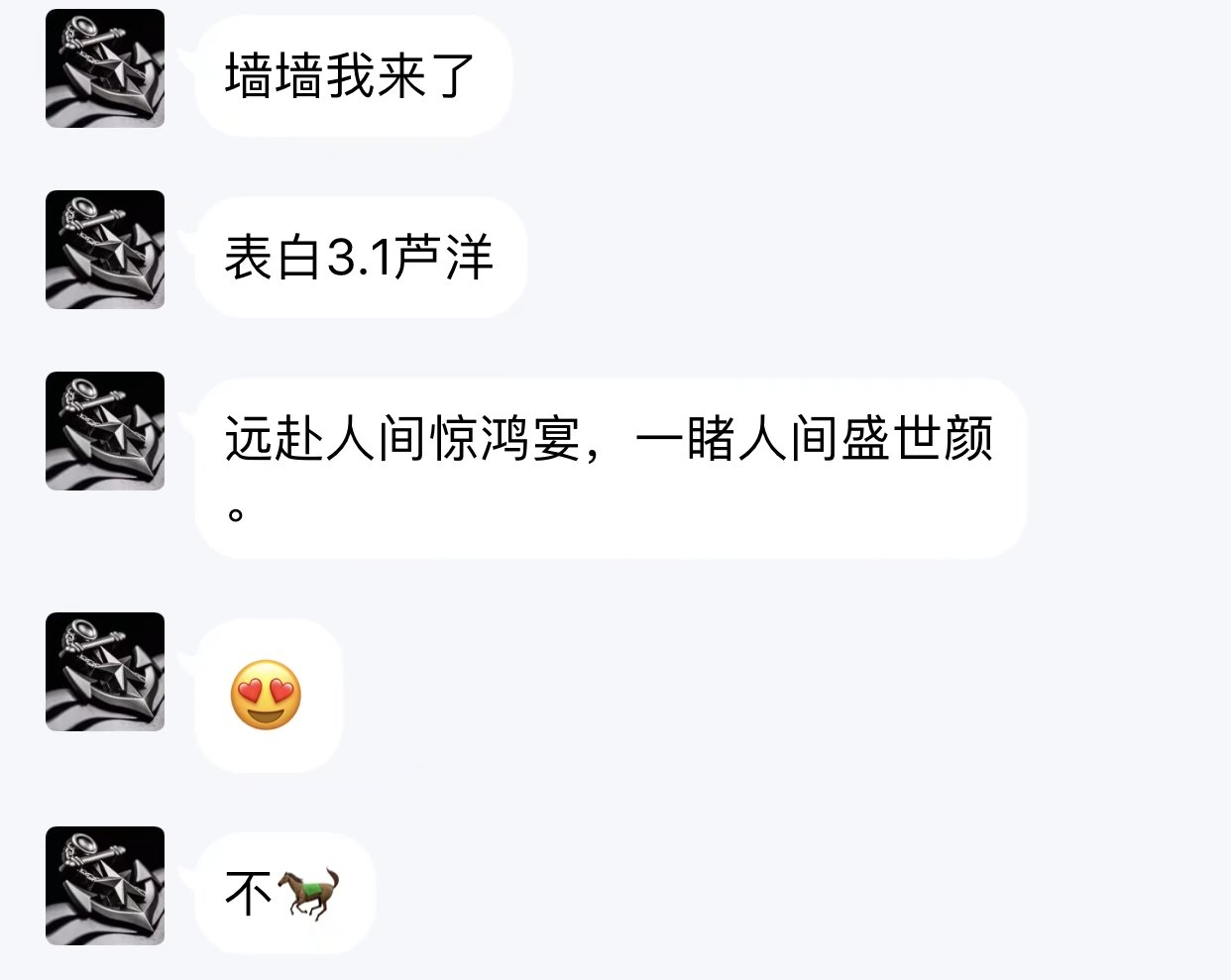Open sender's avatar beside "墙墙我来了" message
The width and height of the screenshot is (1231, 980).
105,68
